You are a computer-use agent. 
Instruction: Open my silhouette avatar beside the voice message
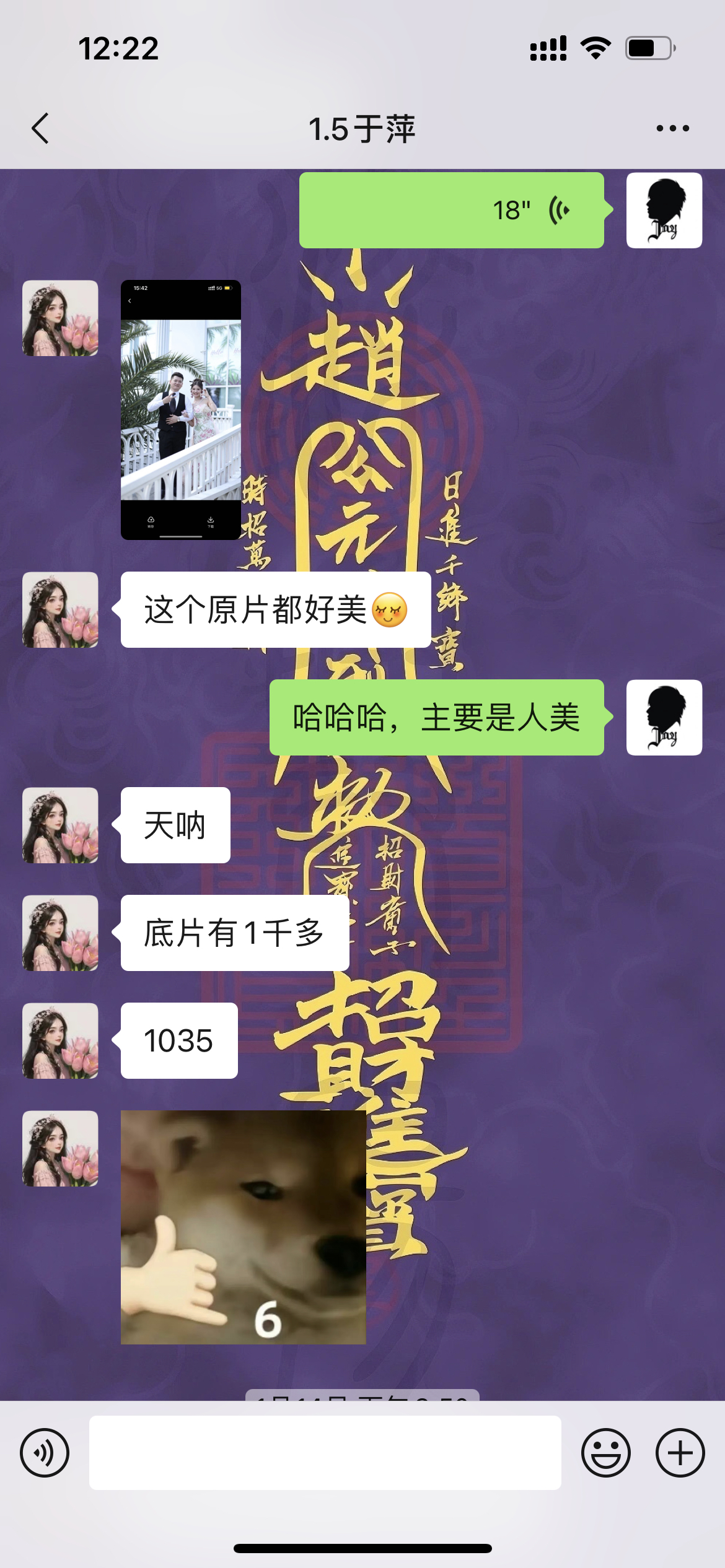[664, 211]
